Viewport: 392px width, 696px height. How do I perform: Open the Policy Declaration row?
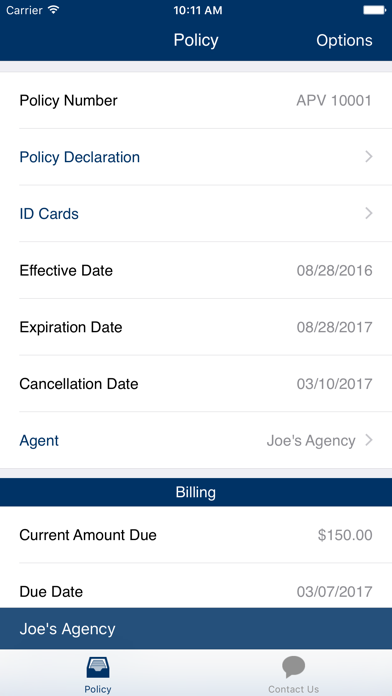pos(196,157)
